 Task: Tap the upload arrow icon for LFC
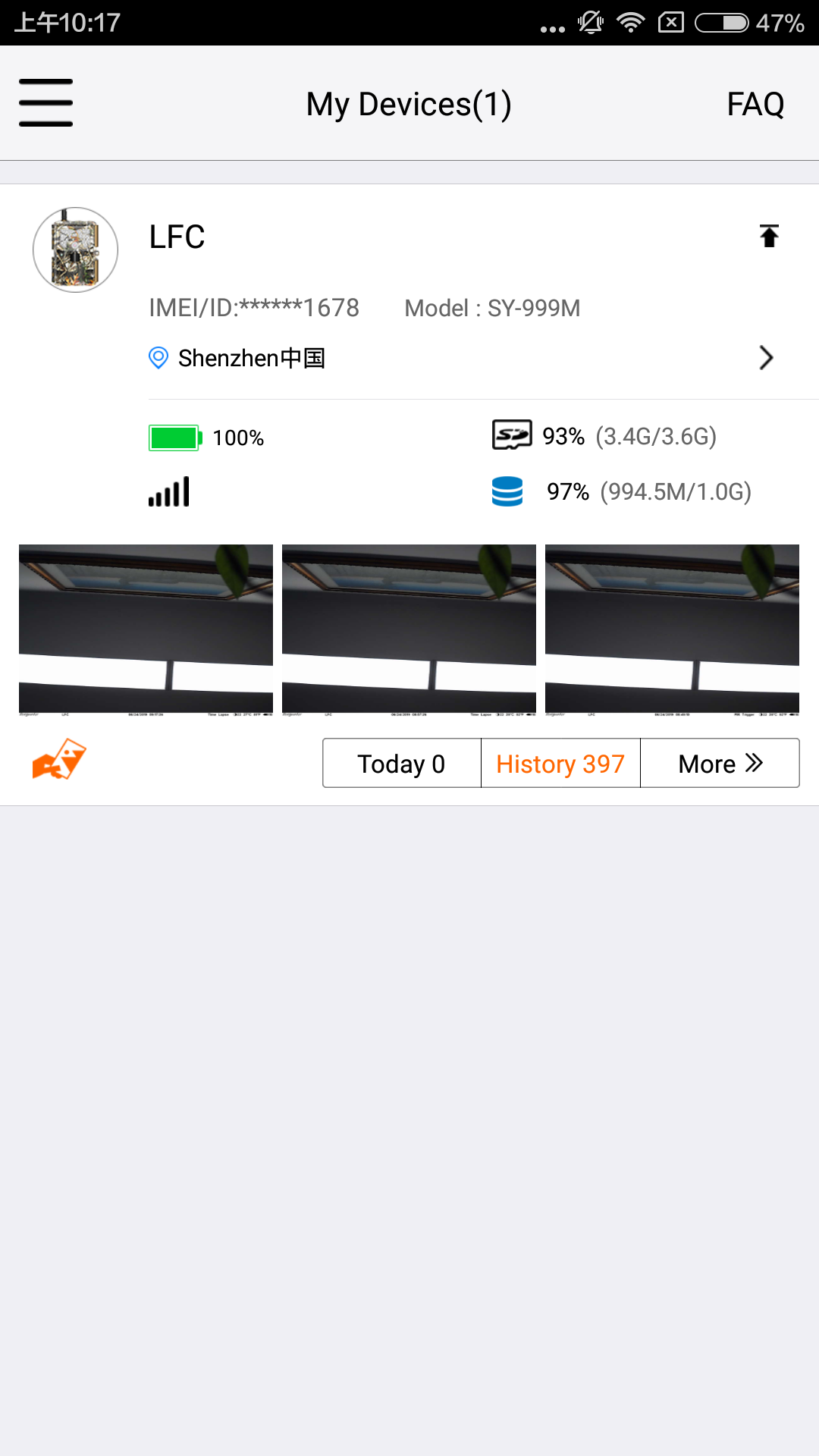pyautogui.click(x=769, y=236)
